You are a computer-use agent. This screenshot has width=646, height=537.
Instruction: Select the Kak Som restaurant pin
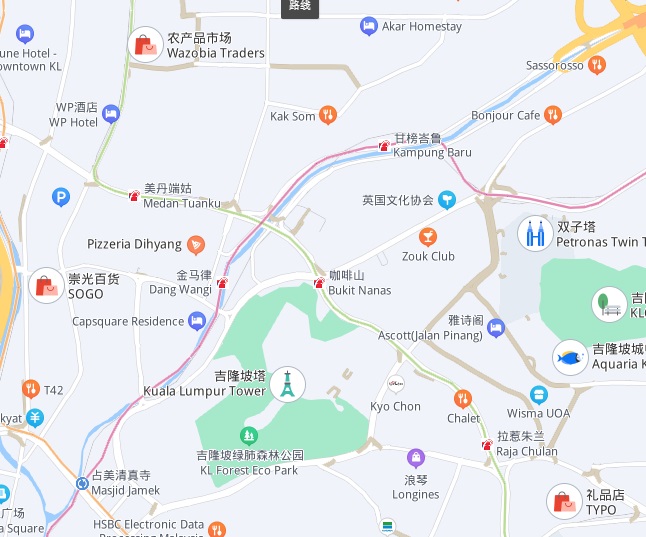click(327, 116)
